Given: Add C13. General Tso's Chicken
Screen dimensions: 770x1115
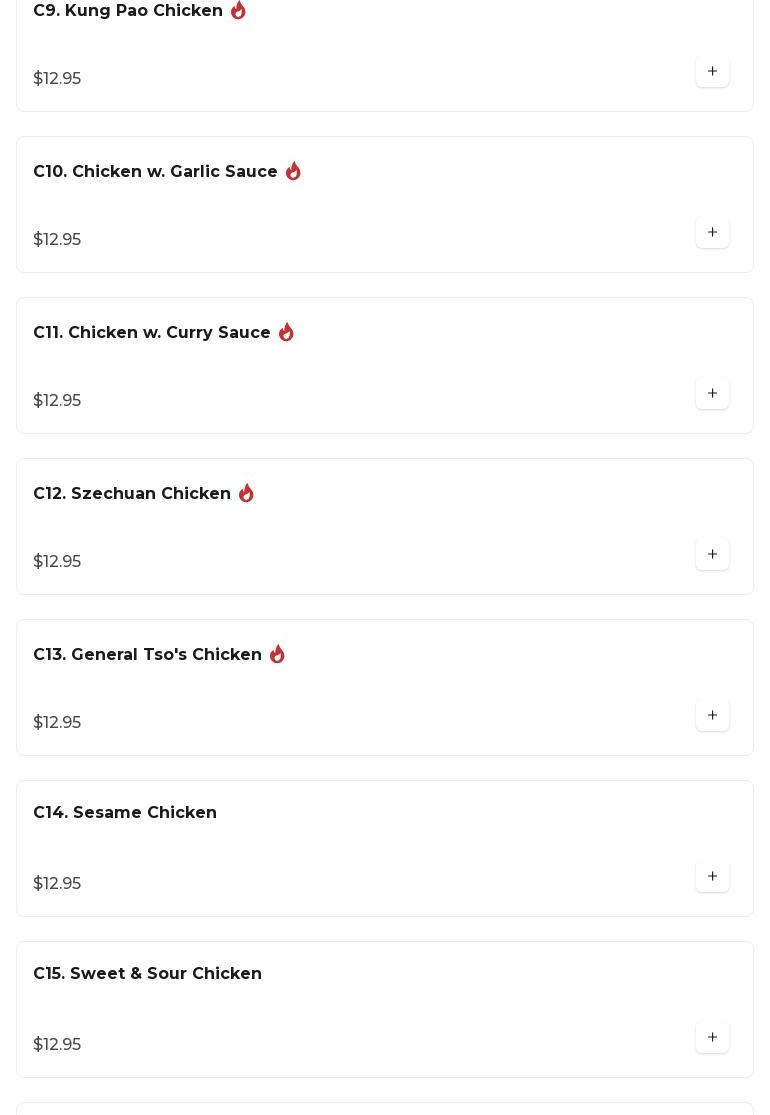Looking at the screenshot, I should tap(712, 716).
